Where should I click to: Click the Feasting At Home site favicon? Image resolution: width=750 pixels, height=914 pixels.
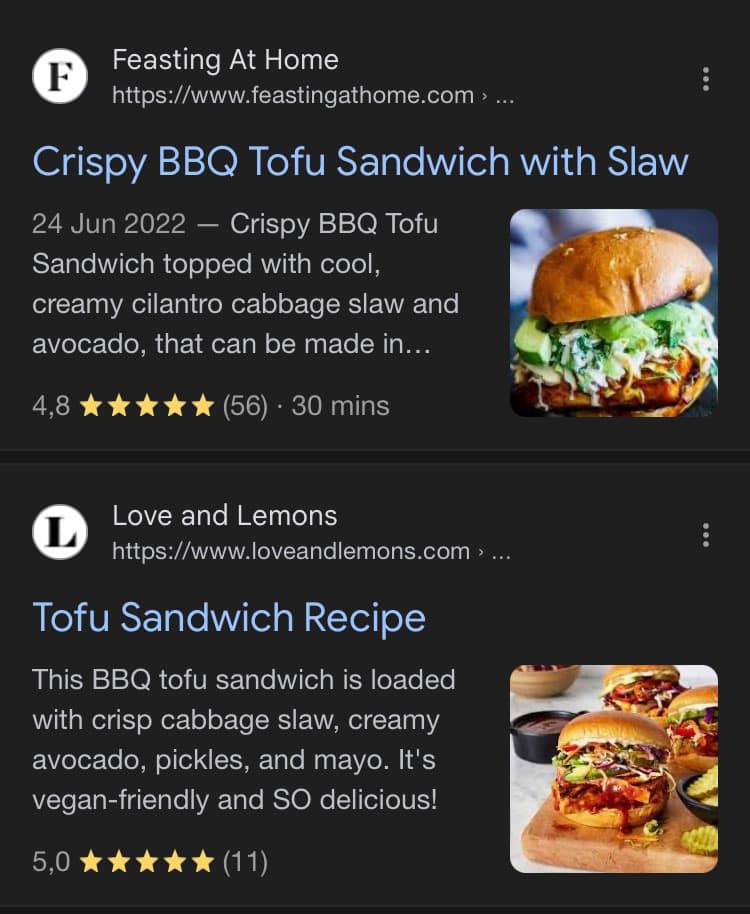(x=60, y=75)
